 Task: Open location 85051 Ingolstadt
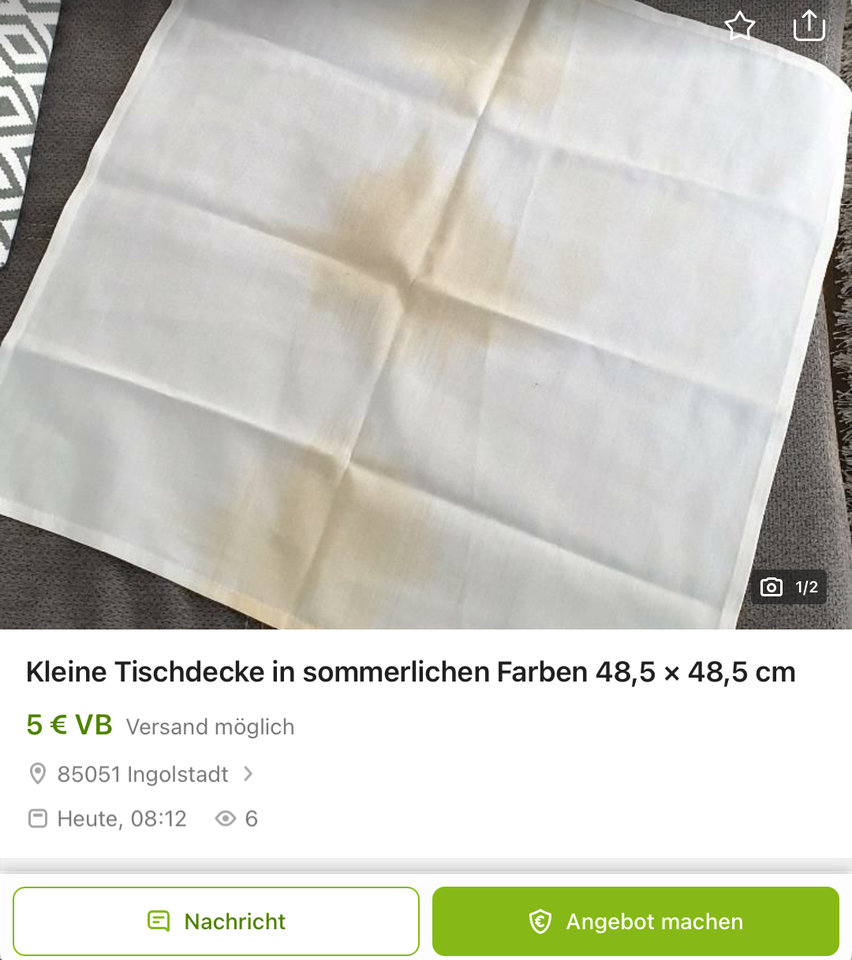tap(142, 774)
